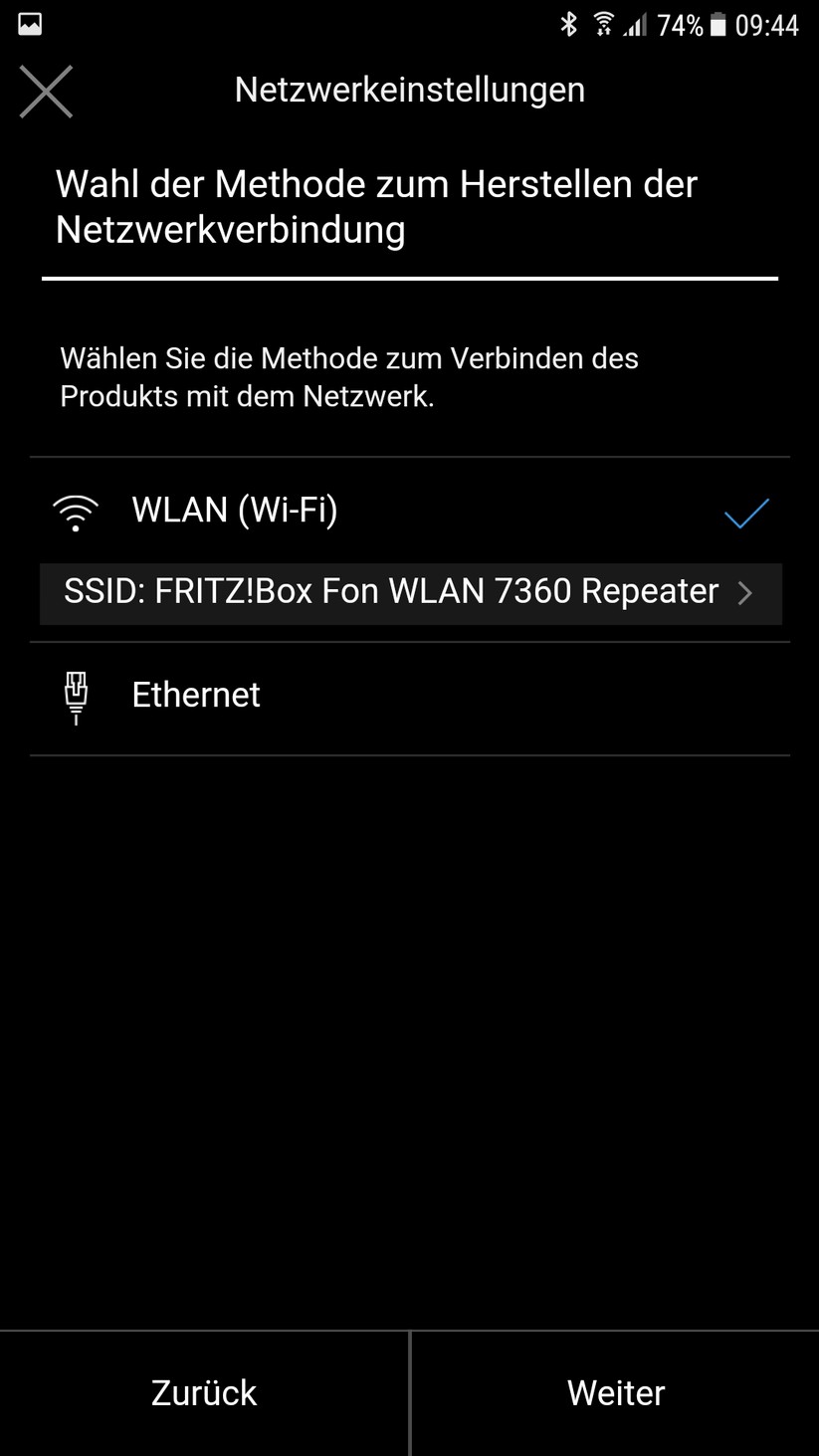Choose Ethernet as connection method
Image resolution: width=819 pixels, height=1456 pixels.
pos(196,696)
